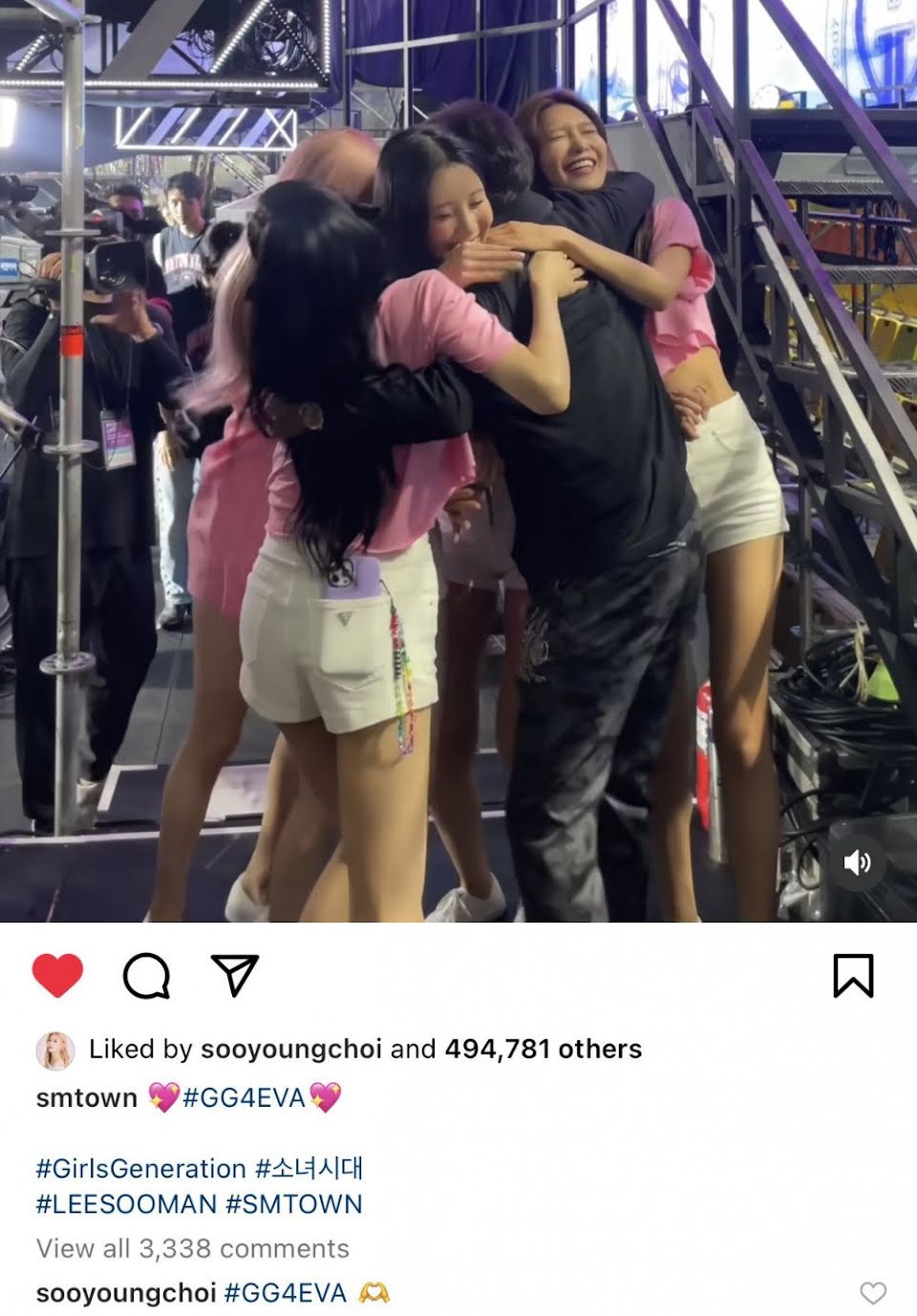Open the #LEESOOMAN hashtag

pyautogui.click(x=126, y=1203)
